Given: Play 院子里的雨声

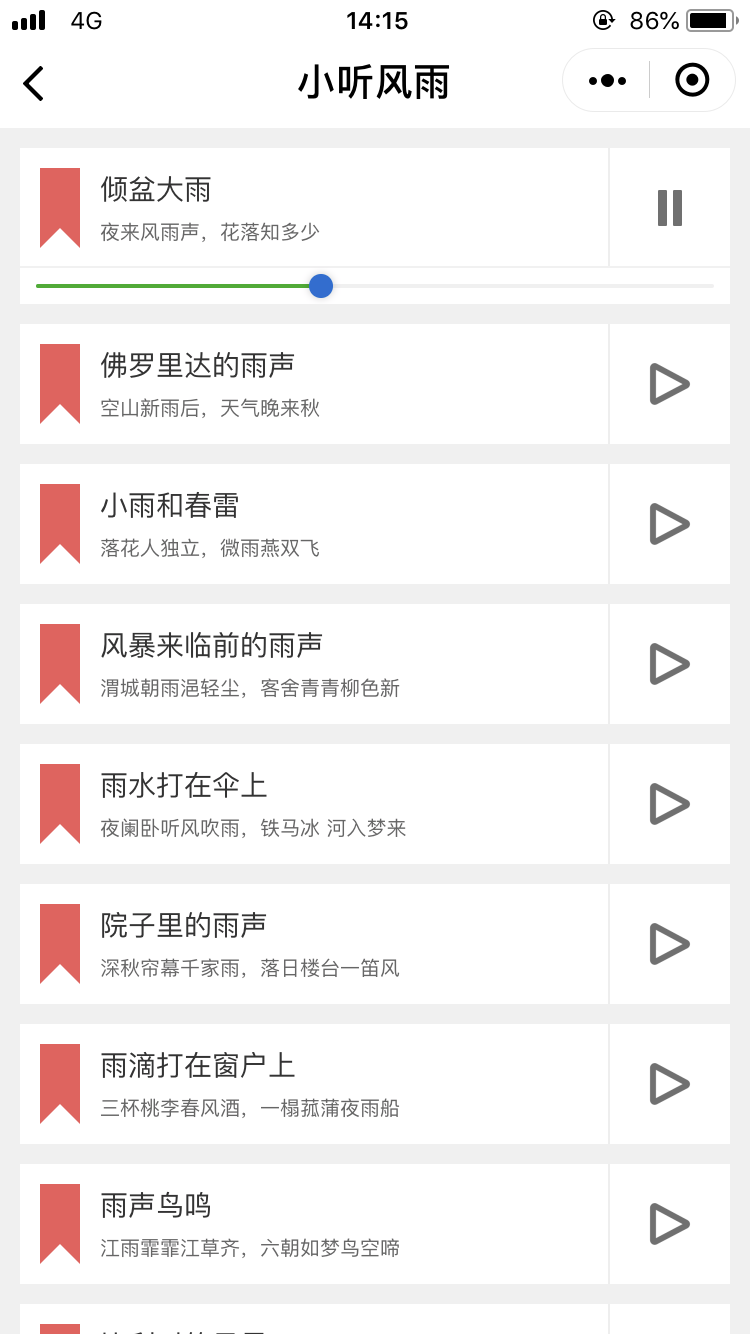Looking at the screenshot, I should (670, 944).
